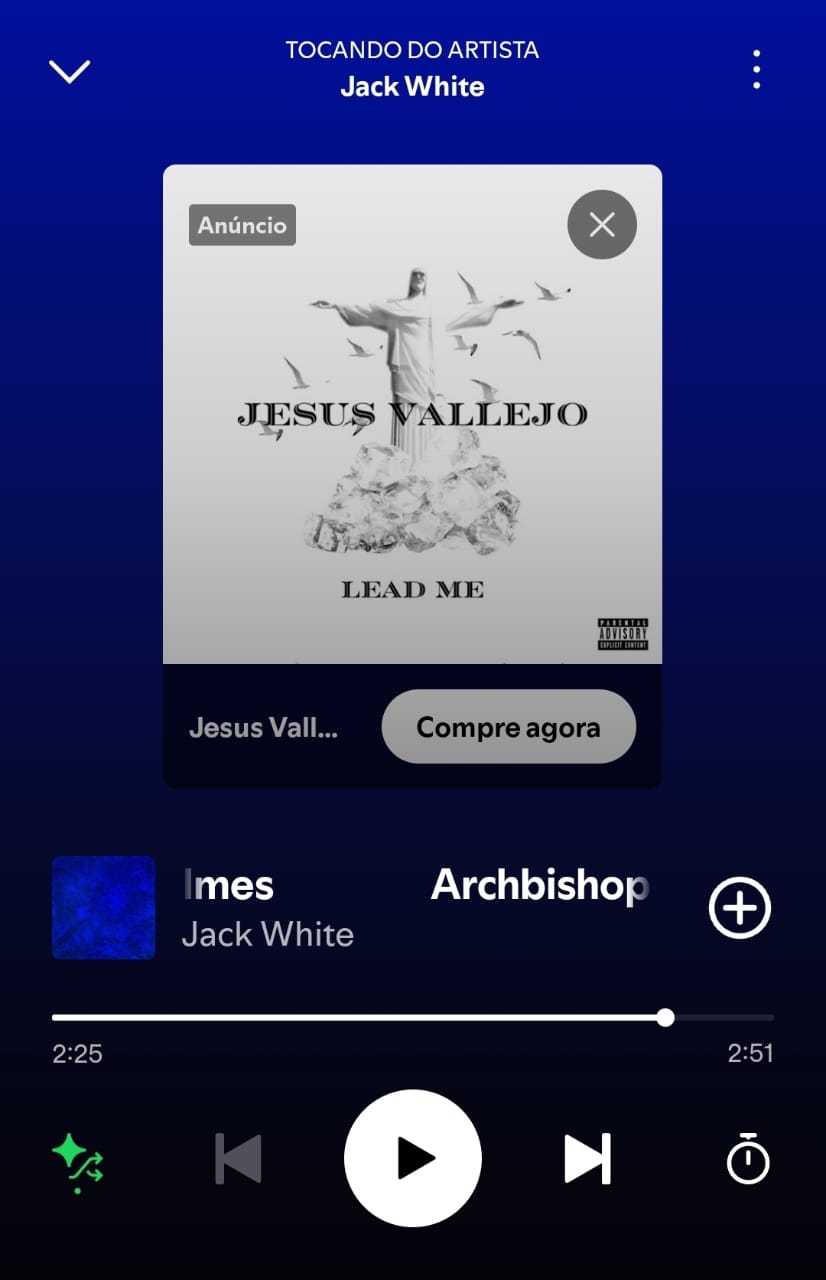Select the TOCANDO DO ARTISTA context label
The height and width of the screenshot is (1280, 826).
pos(412,49)
